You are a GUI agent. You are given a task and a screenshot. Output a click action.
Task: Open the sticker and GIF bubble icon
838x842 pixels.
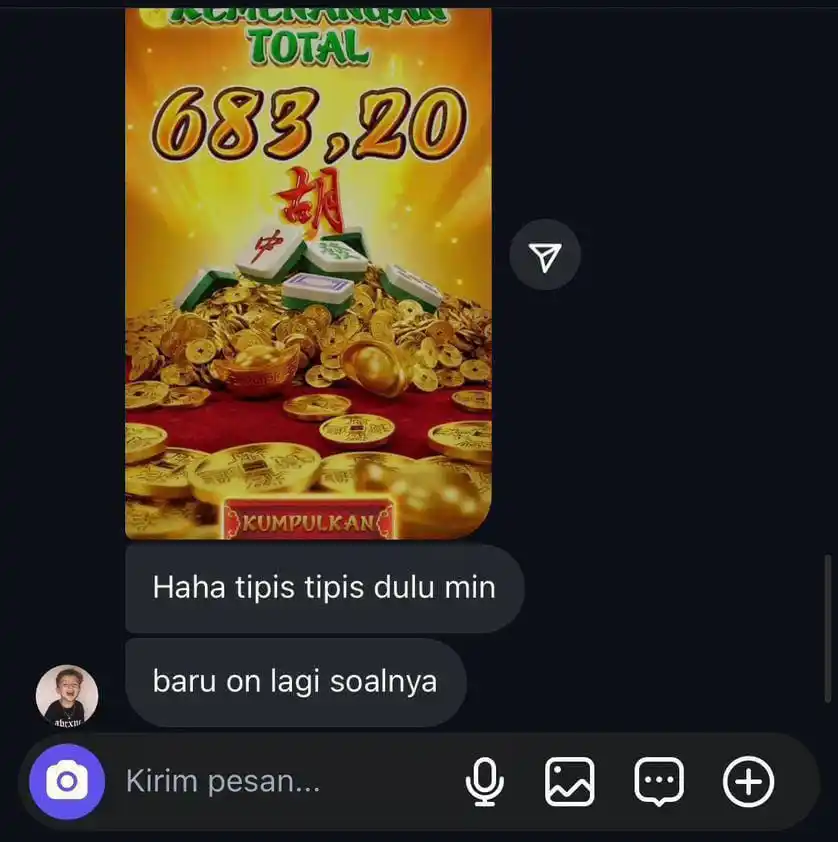click(660, 781)
